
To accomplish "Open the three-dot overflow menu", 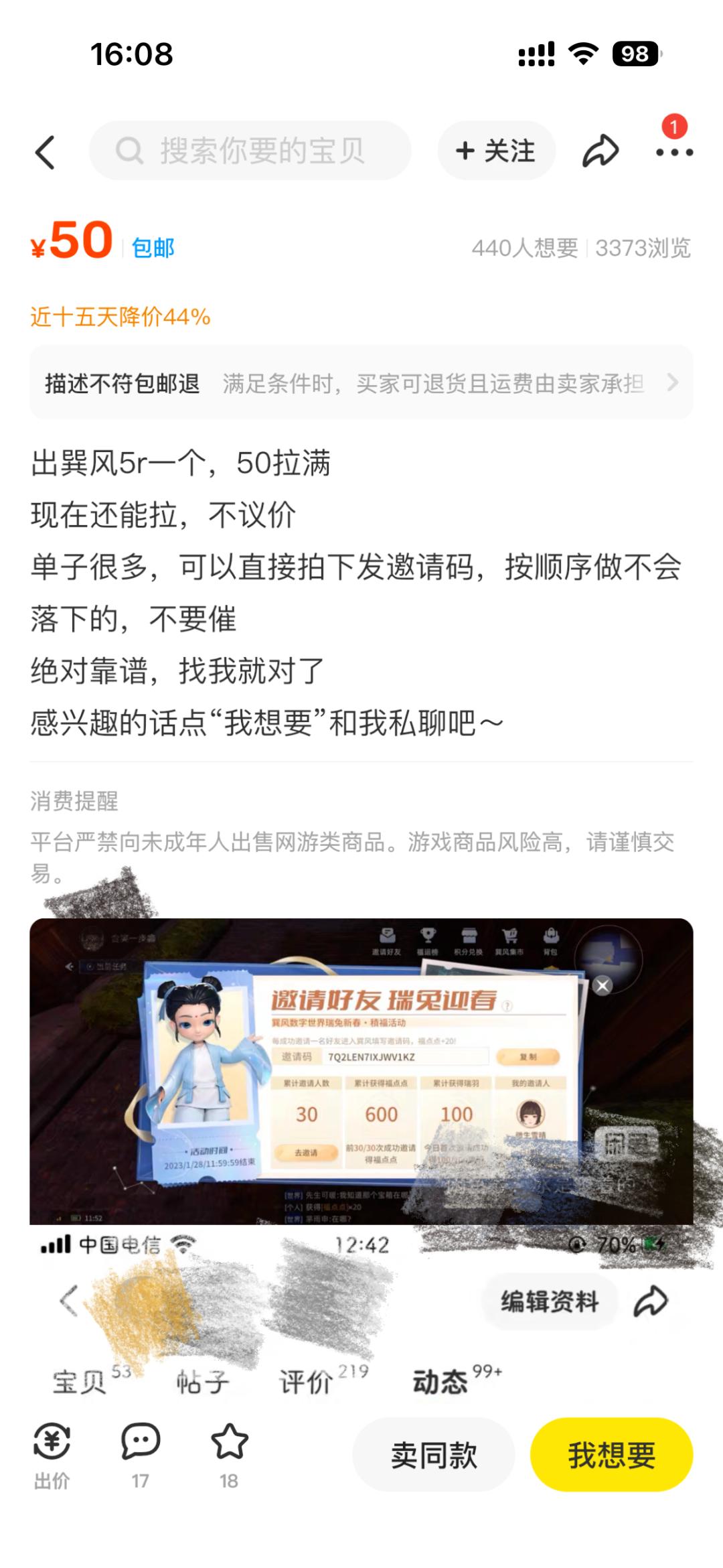I will click(673, 153).
